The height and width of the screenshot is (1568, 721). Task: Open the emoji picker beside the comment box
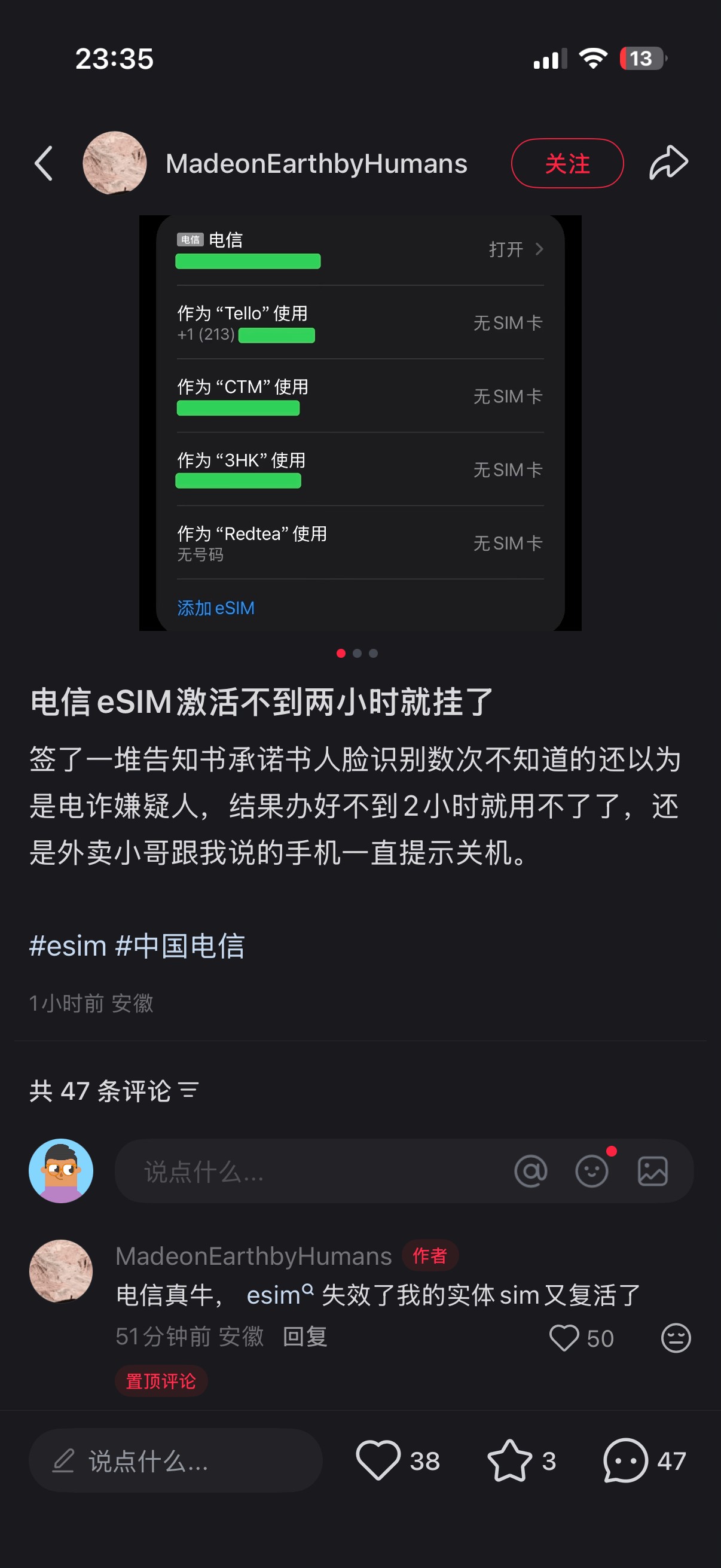click(591, 1170)
